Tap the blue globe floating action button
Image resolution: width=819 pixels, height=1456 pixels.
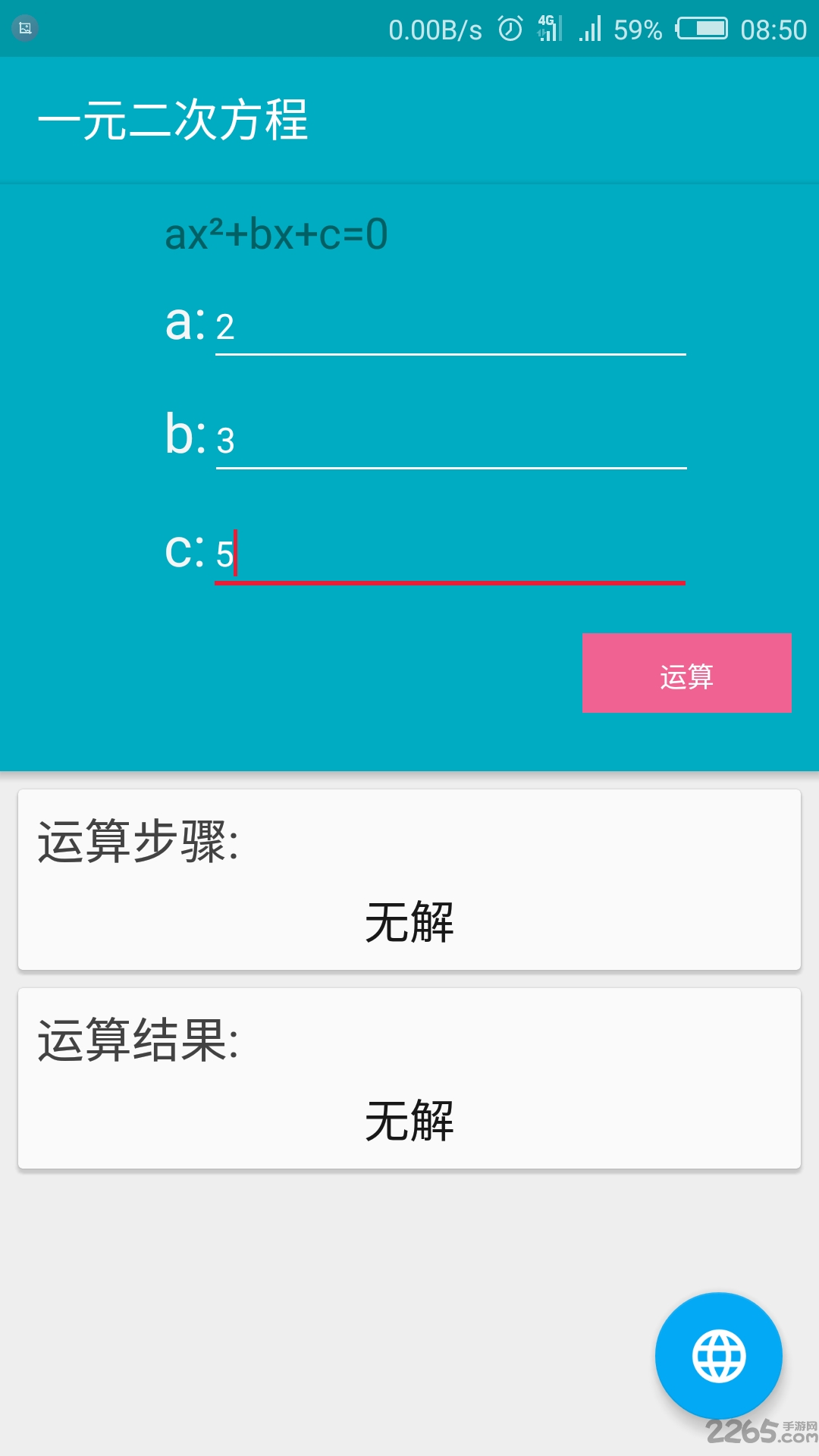click(719, 1356)
